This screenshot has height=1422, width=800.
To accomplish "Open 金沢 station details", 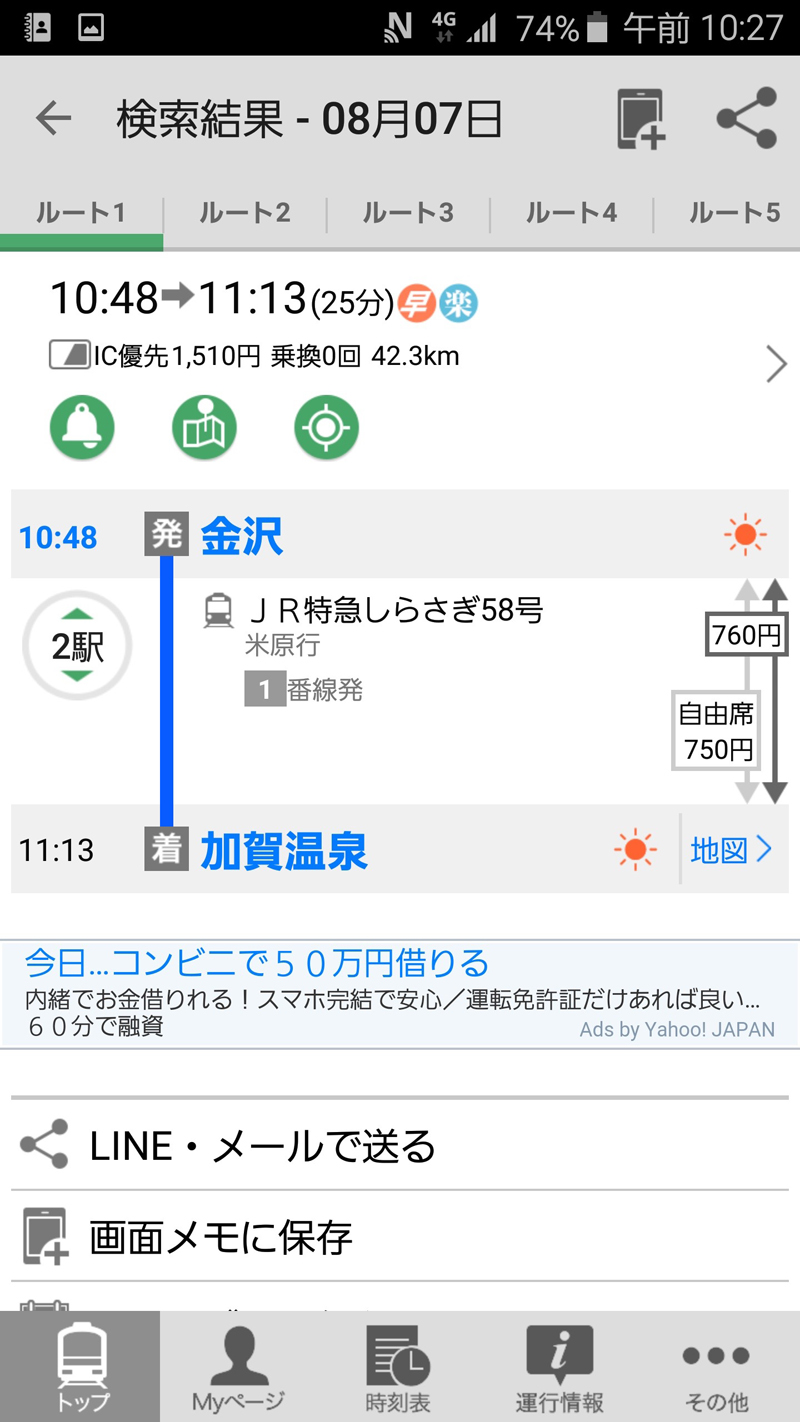I will point(242,537).
